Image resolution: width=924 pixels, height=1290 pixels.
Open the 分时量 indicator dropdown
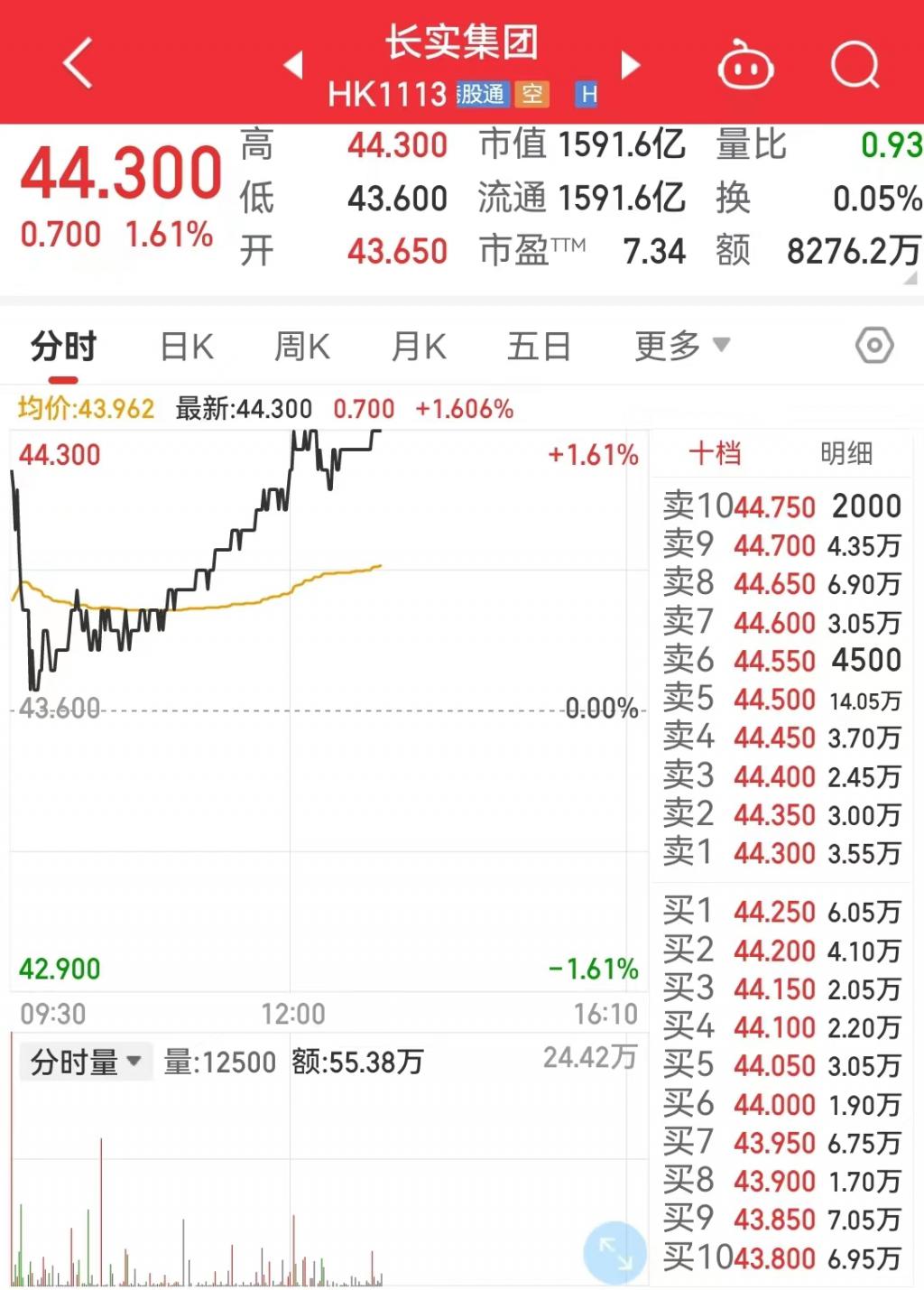click(86, 1062)
